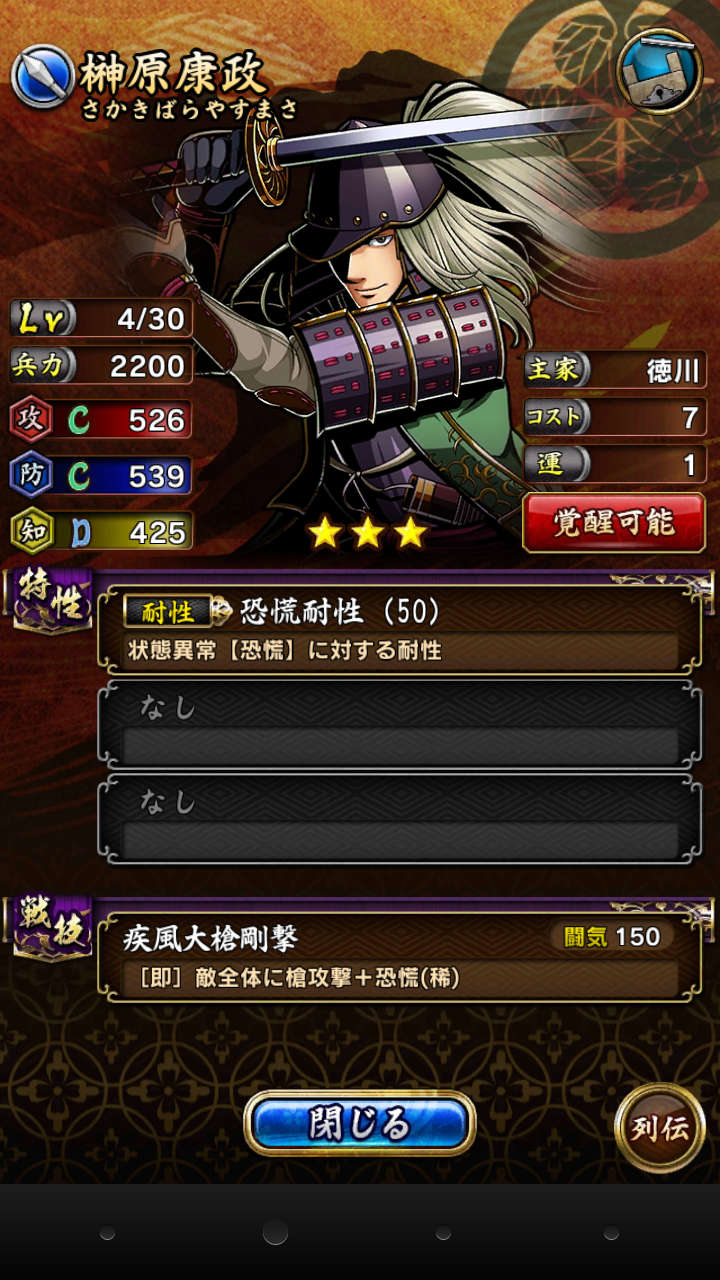Open the castle icon at top right
This screenshot has width=720, height=1280.
coord(659,71)
